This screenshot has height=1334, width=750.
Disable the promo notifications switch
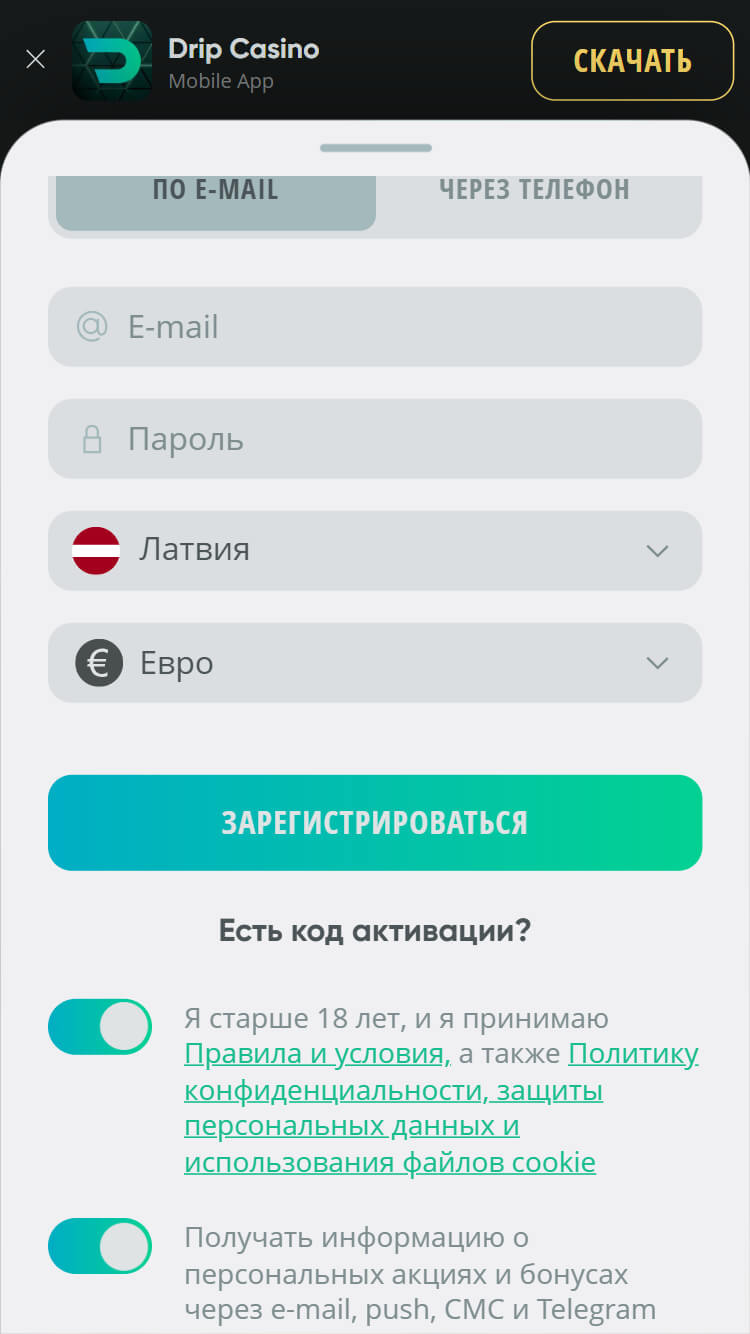[x=100, y=1246]
